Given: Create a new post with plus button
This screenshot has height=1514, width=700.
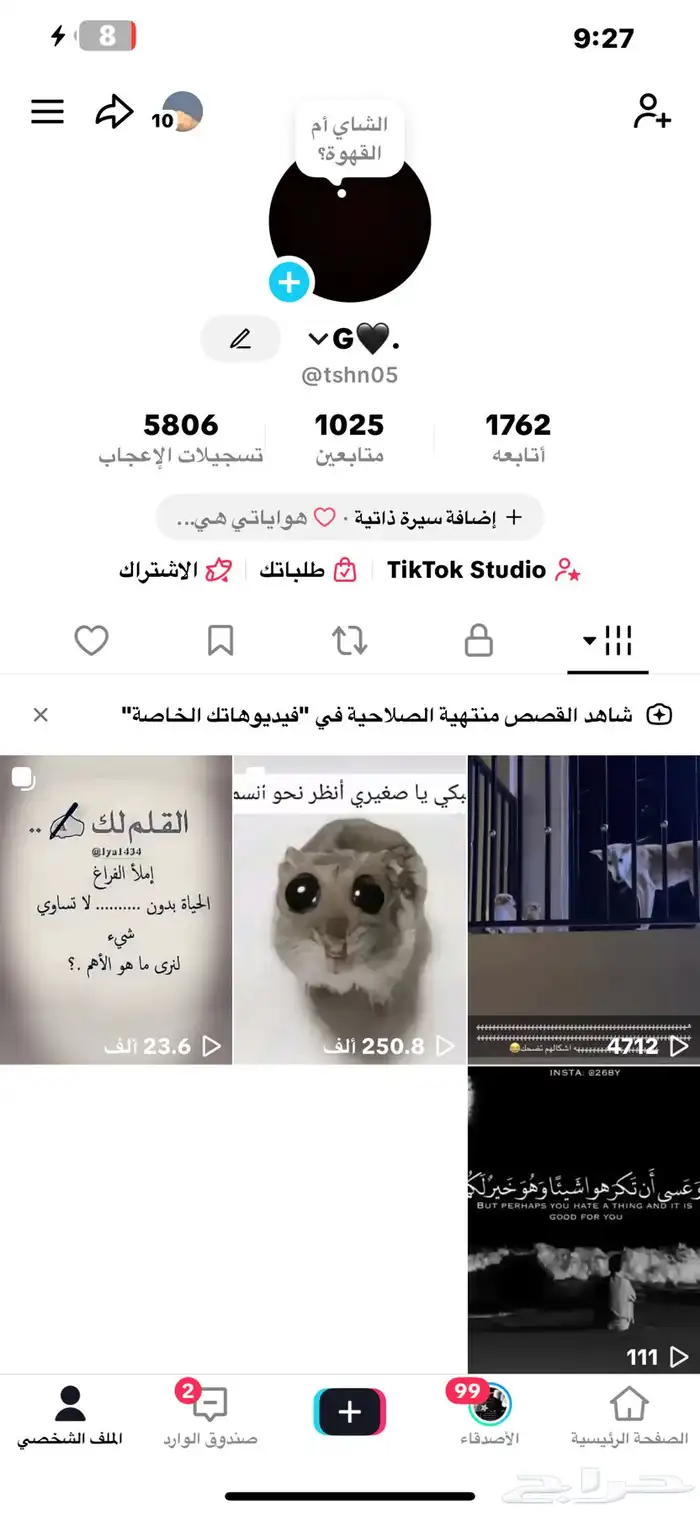Looking at the screenshot, I should pyautogui.click(x=350, y=1412).
